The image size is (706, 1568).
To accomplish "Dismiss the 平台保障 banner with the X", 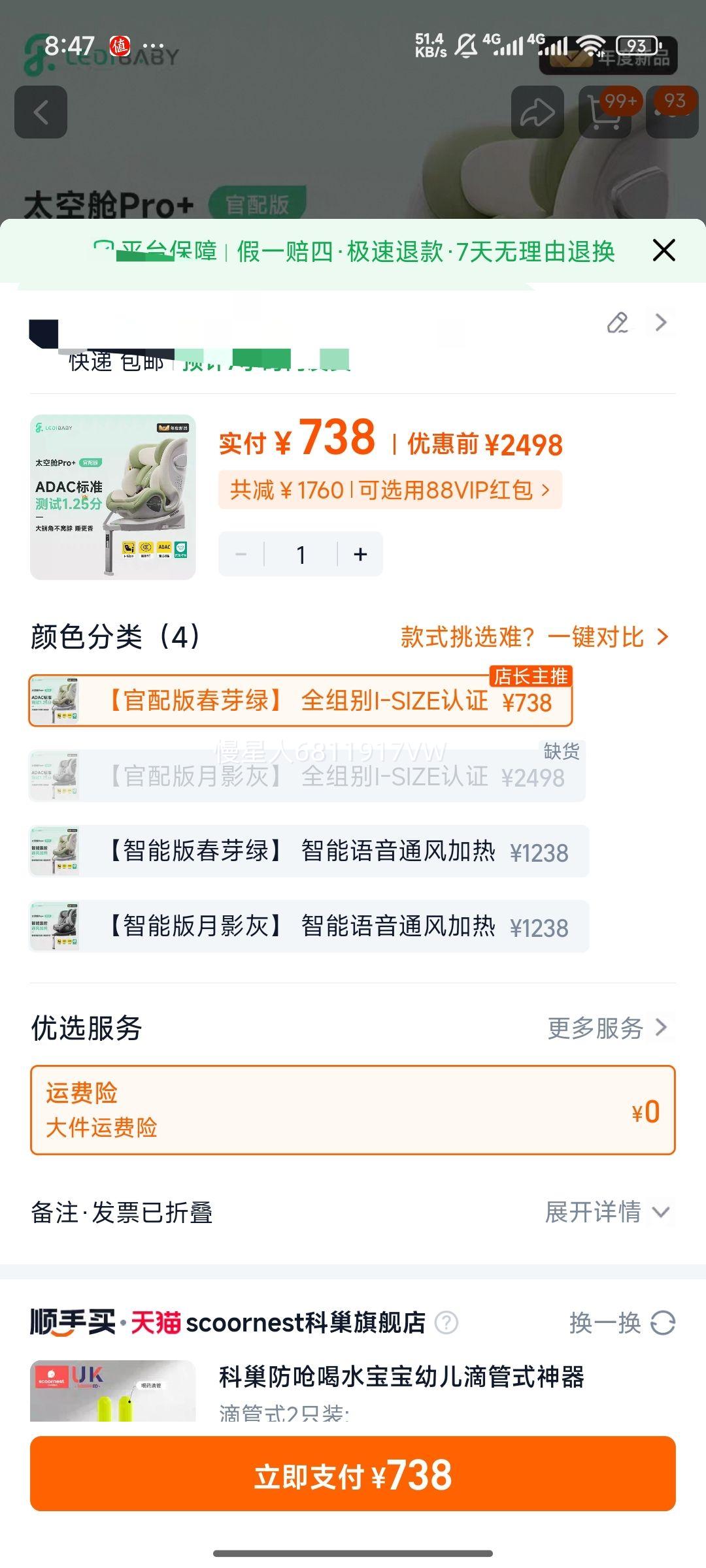I will [664, 249].
